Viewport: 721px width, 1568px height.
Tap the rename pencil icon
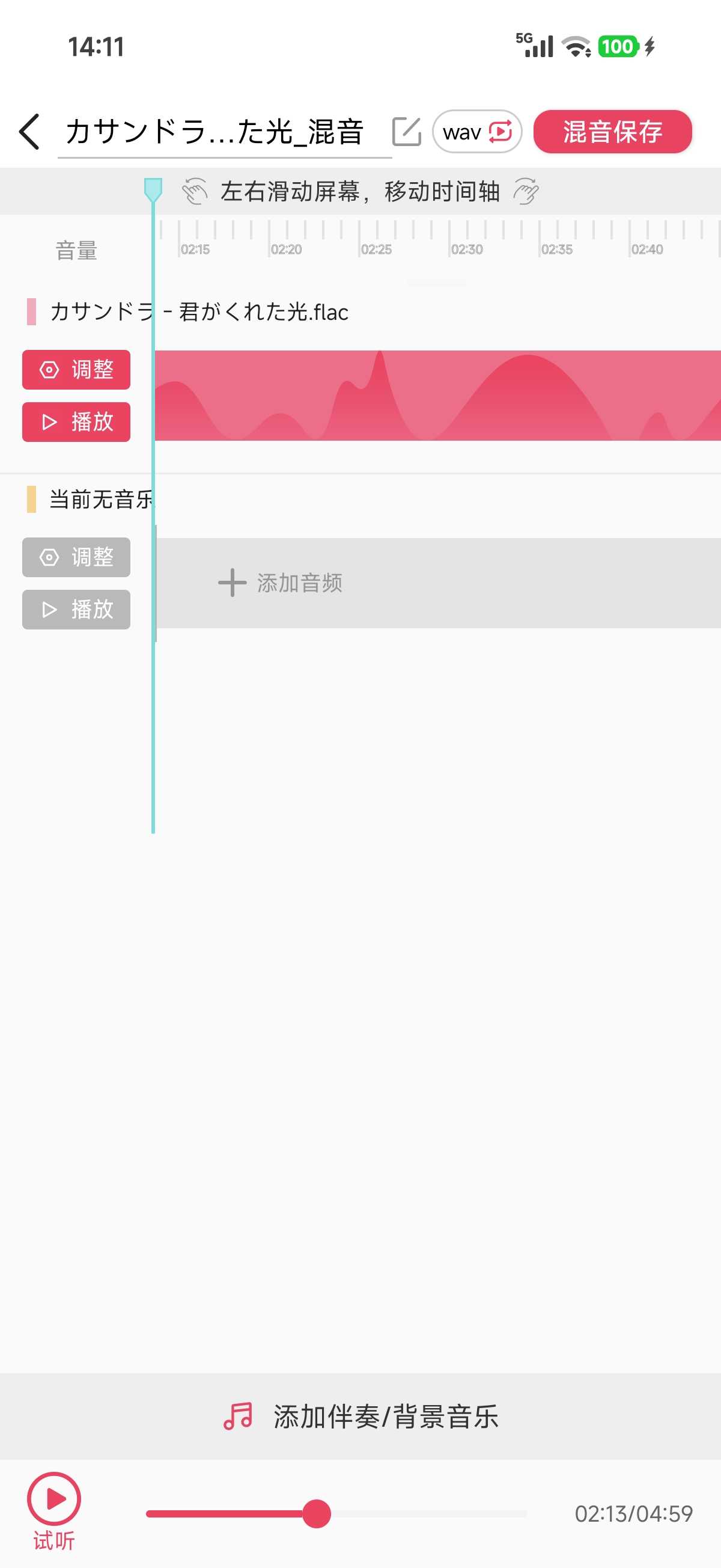[406, 132]
